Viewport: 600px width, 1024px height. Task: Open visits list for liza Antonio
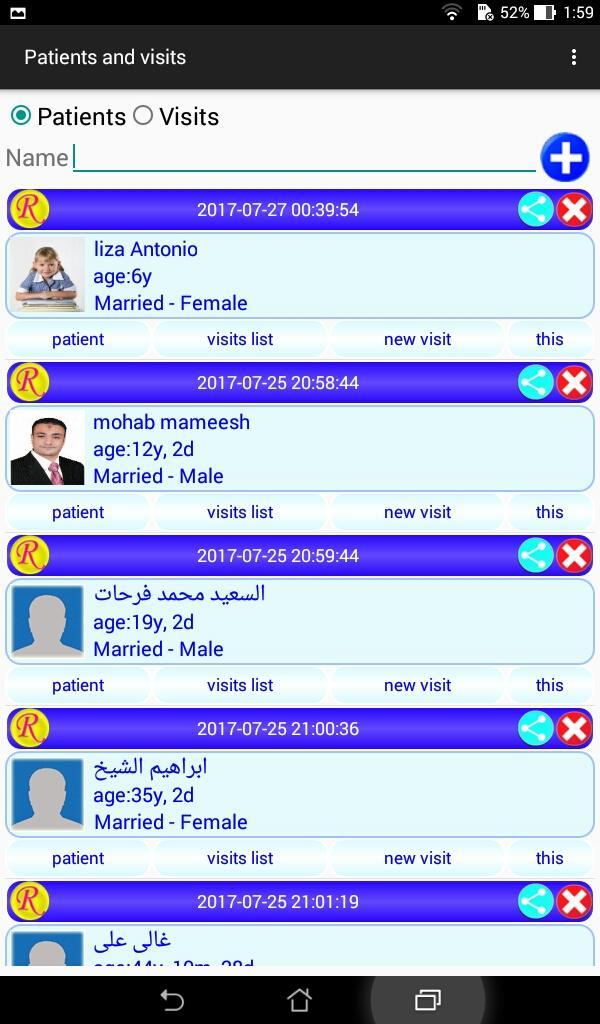pyautogui.click(x=240, y=339)
